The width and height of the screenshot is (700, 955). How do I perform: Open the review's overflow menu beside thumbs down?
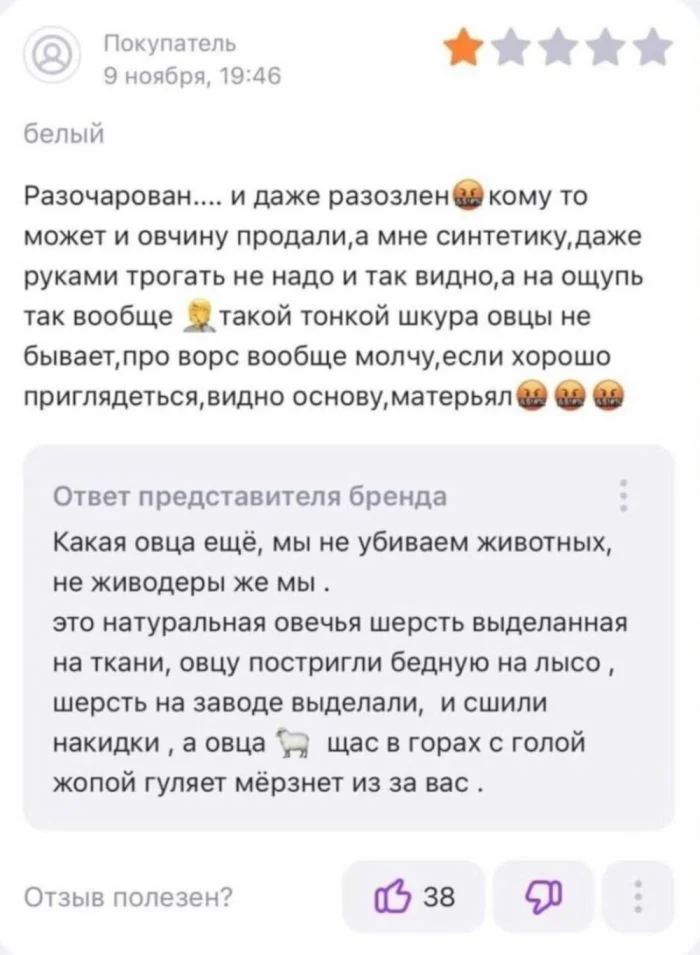click(x=638, y=895)
